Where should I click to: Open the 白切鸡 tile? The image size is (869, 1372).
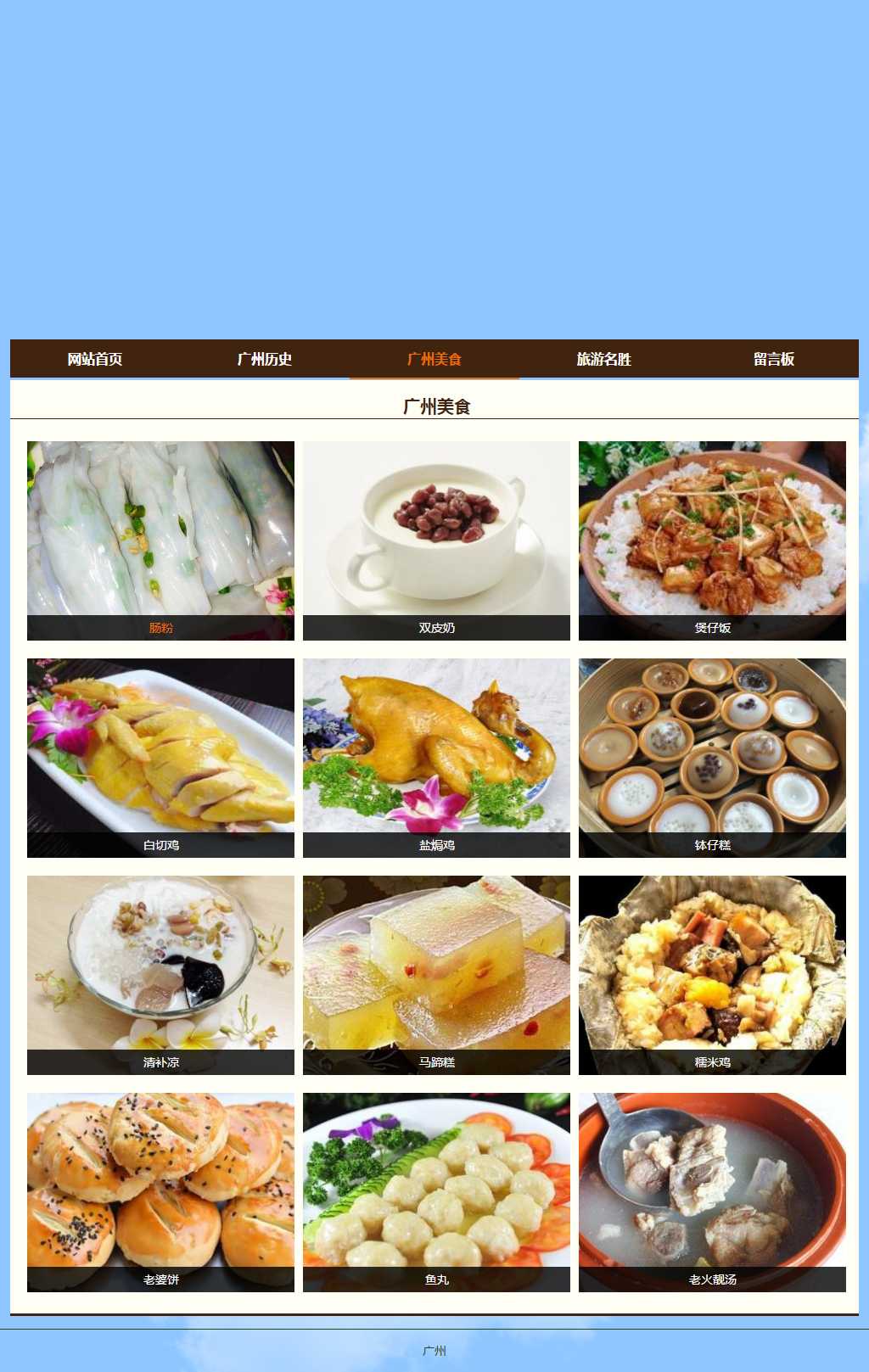coord(160,757)
